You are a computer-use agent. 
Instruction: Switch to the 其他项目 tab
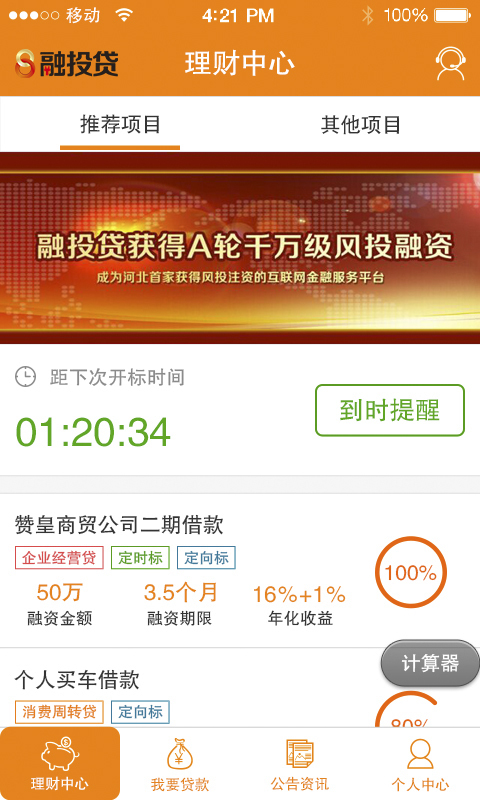pos(360,124)
